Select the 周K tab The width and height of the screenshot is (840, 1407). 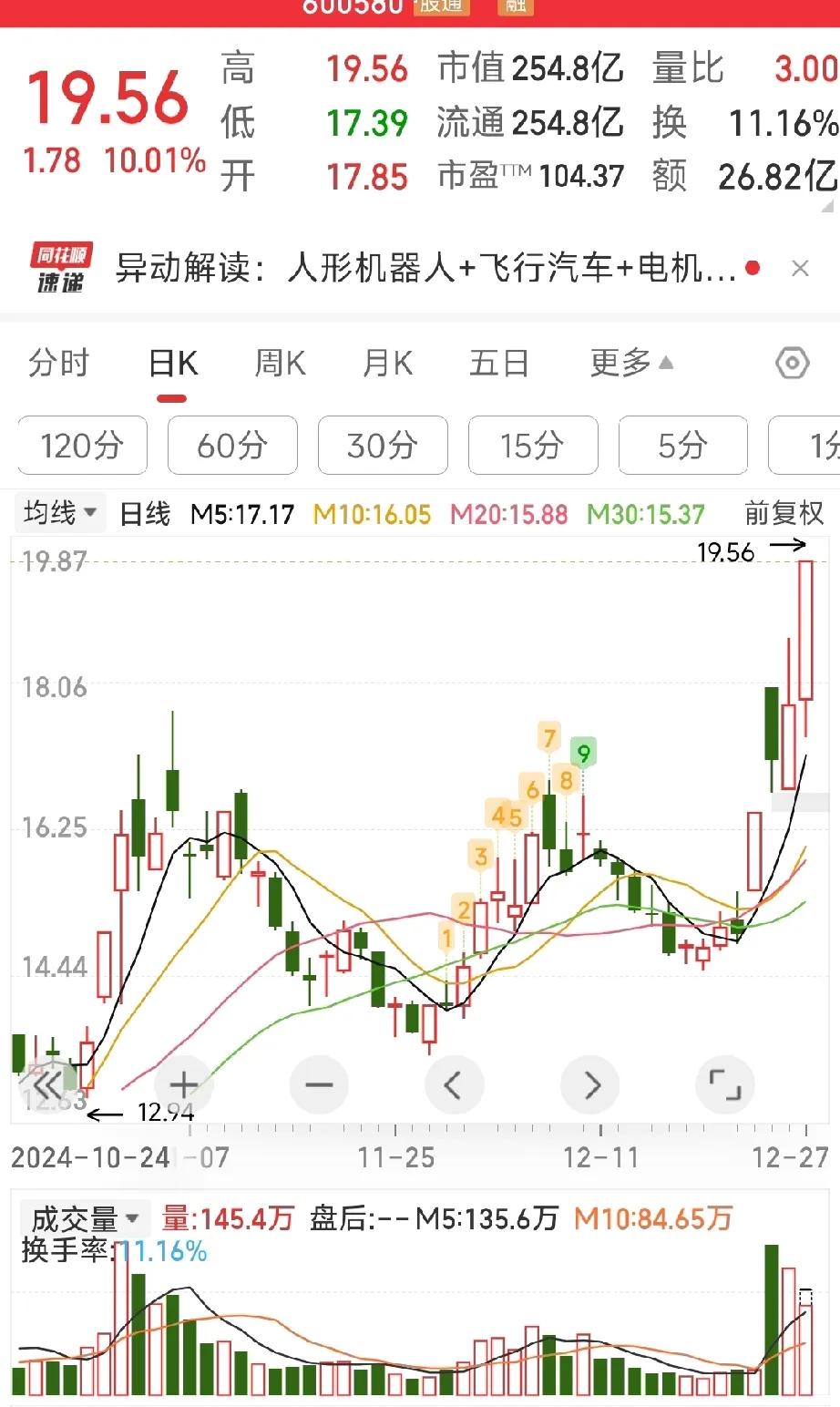[280, 364]
